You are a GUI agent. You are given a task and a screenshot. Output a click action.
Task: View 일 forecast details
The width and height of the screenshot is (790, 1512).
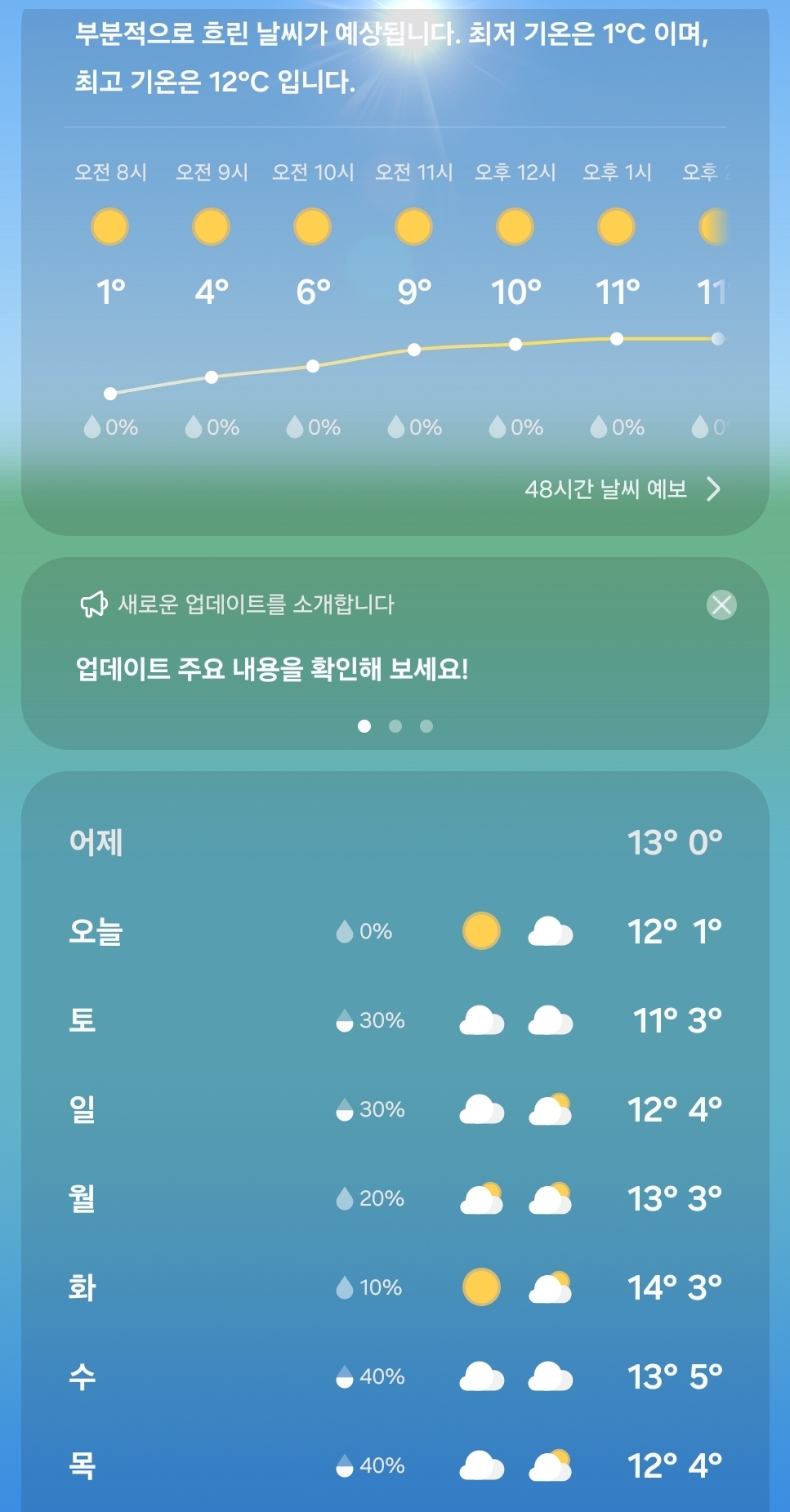(395, 1109)
